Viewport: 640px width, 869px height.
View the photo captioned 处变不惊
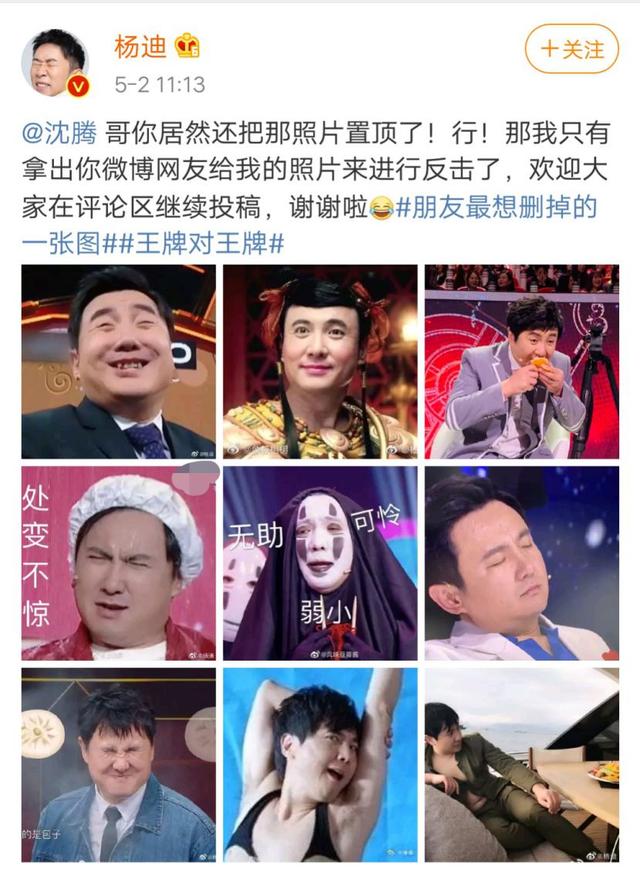point(118,563)
